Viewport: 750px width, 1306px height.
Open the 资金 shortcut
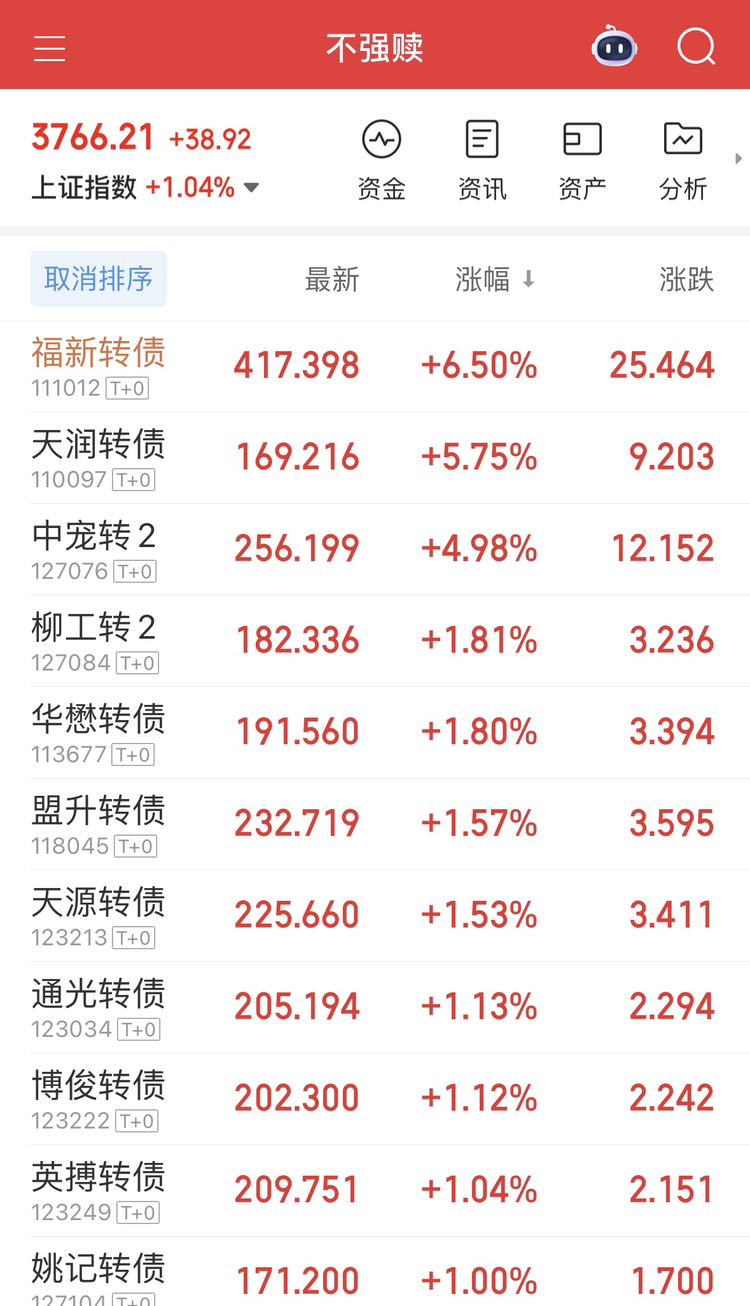pyautogui.click(x=381, y=161)
